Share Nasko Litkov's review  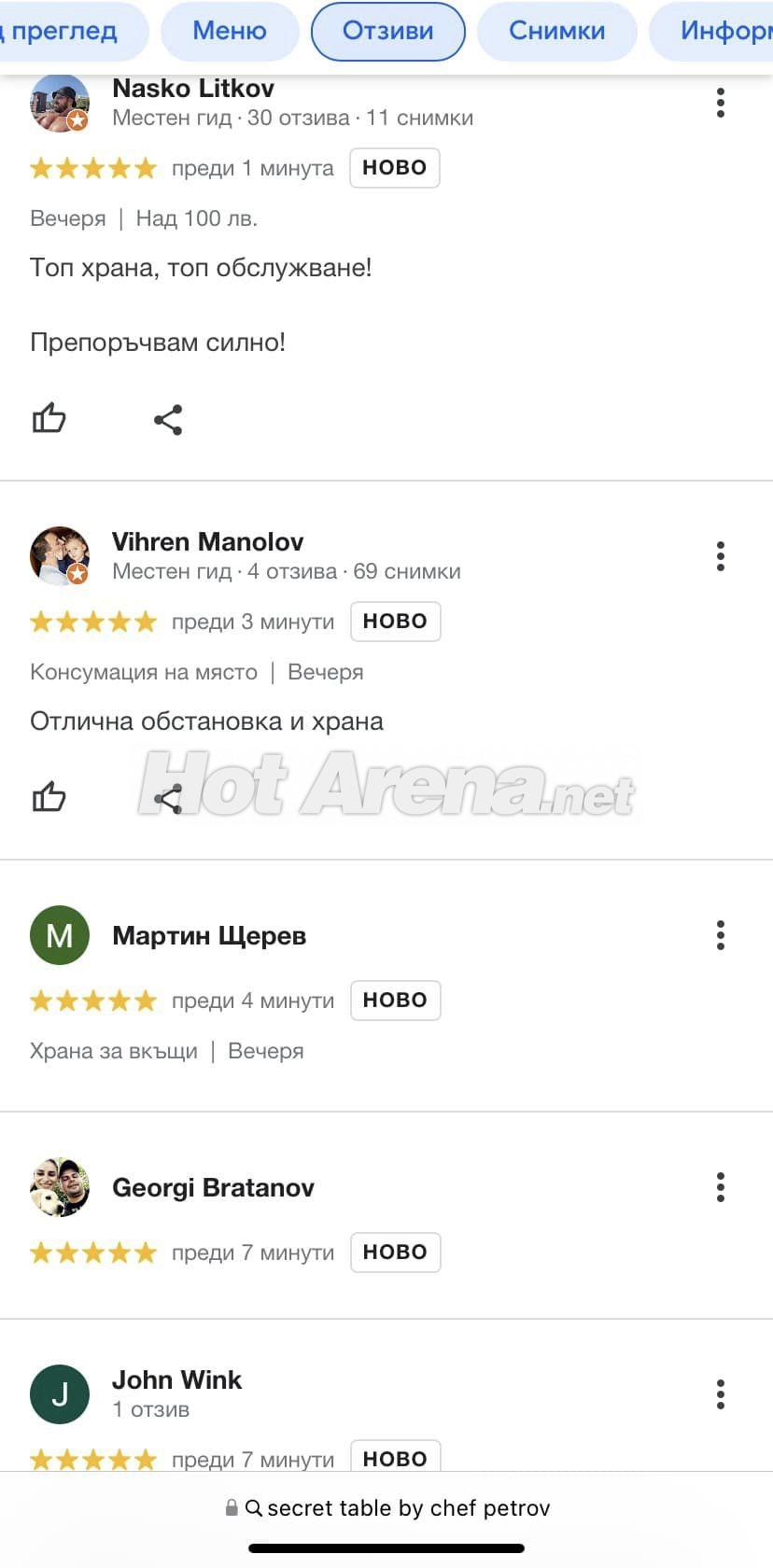168,419
